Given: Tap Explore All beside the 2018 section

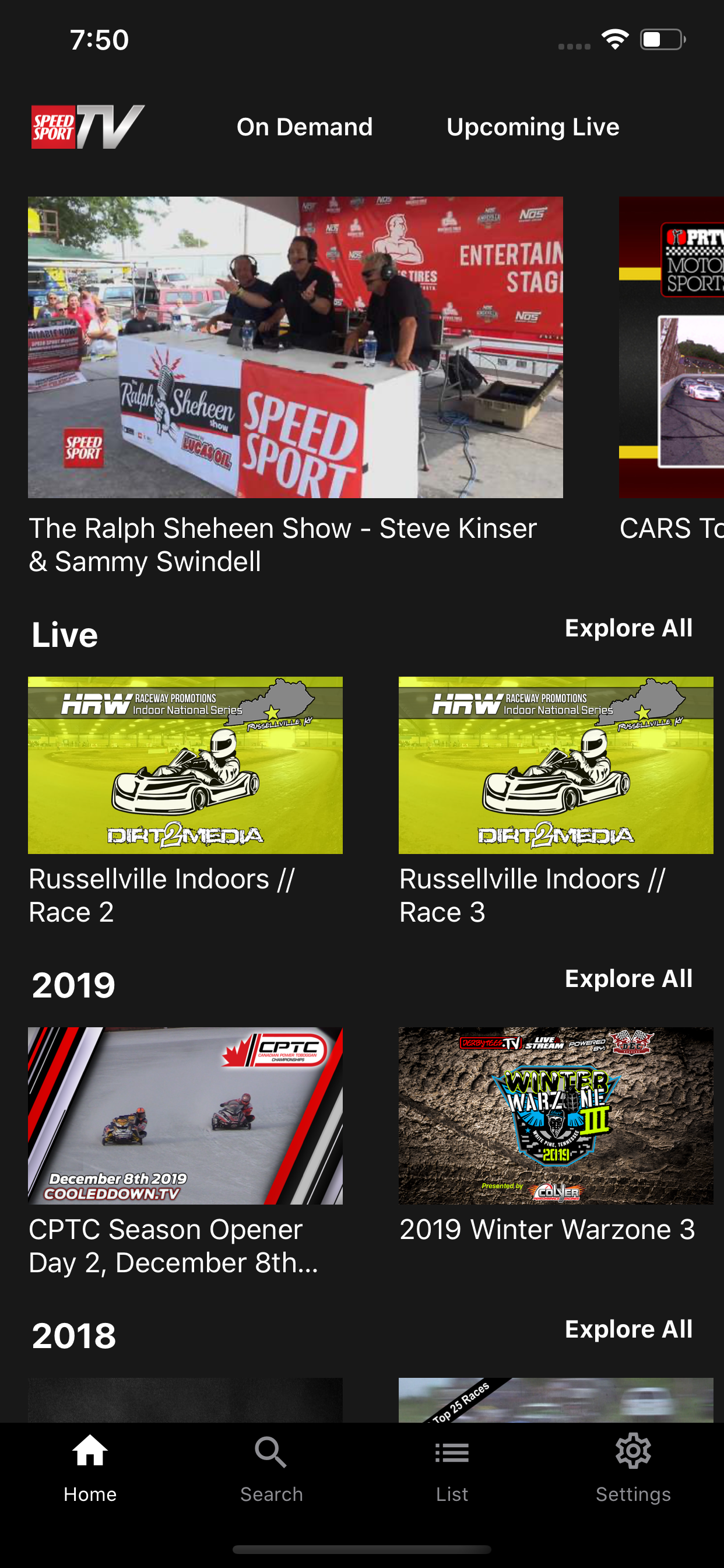Looking at the screenshot, I should [x=629, y=1329].
